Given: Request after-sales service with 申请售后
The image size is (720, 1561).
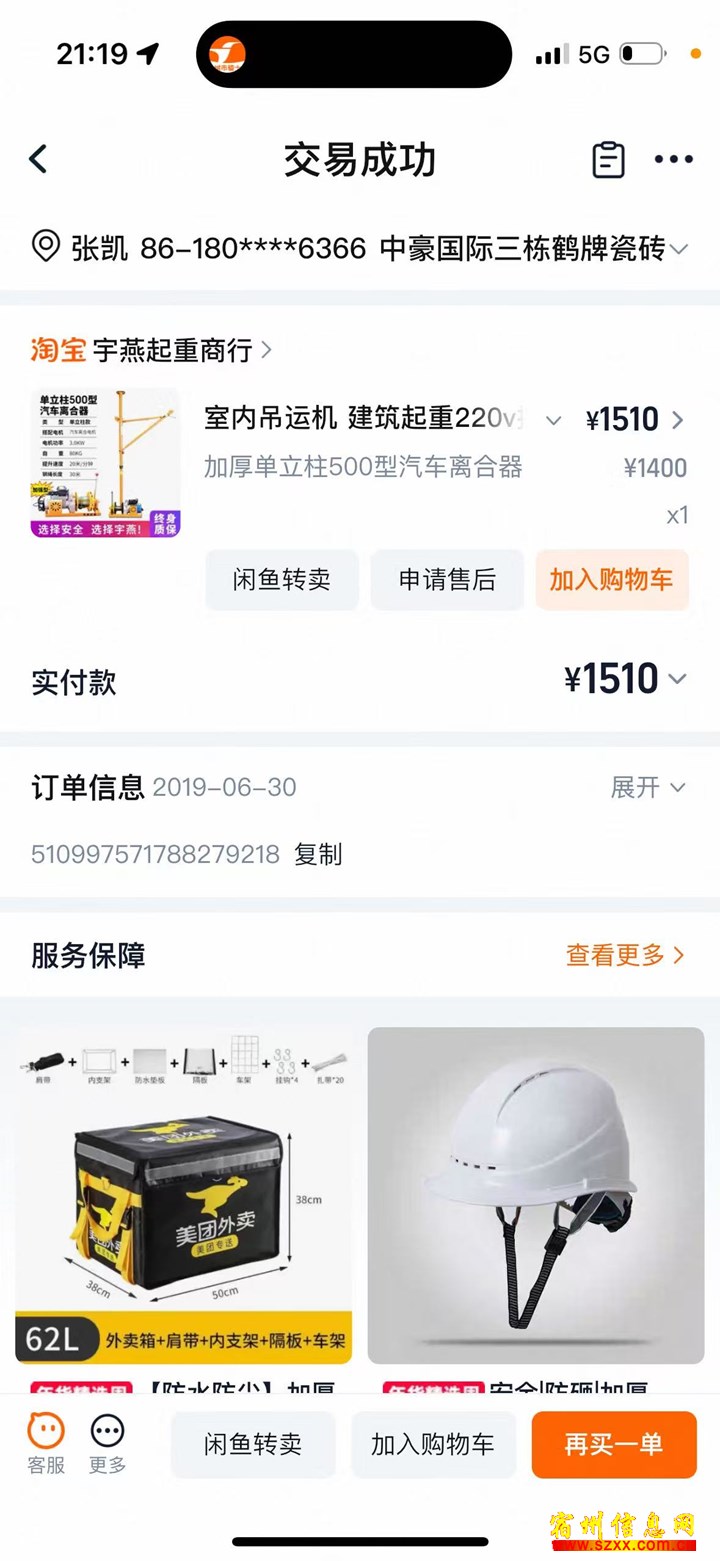Looking at the screenshot, I should click(447, 580).
